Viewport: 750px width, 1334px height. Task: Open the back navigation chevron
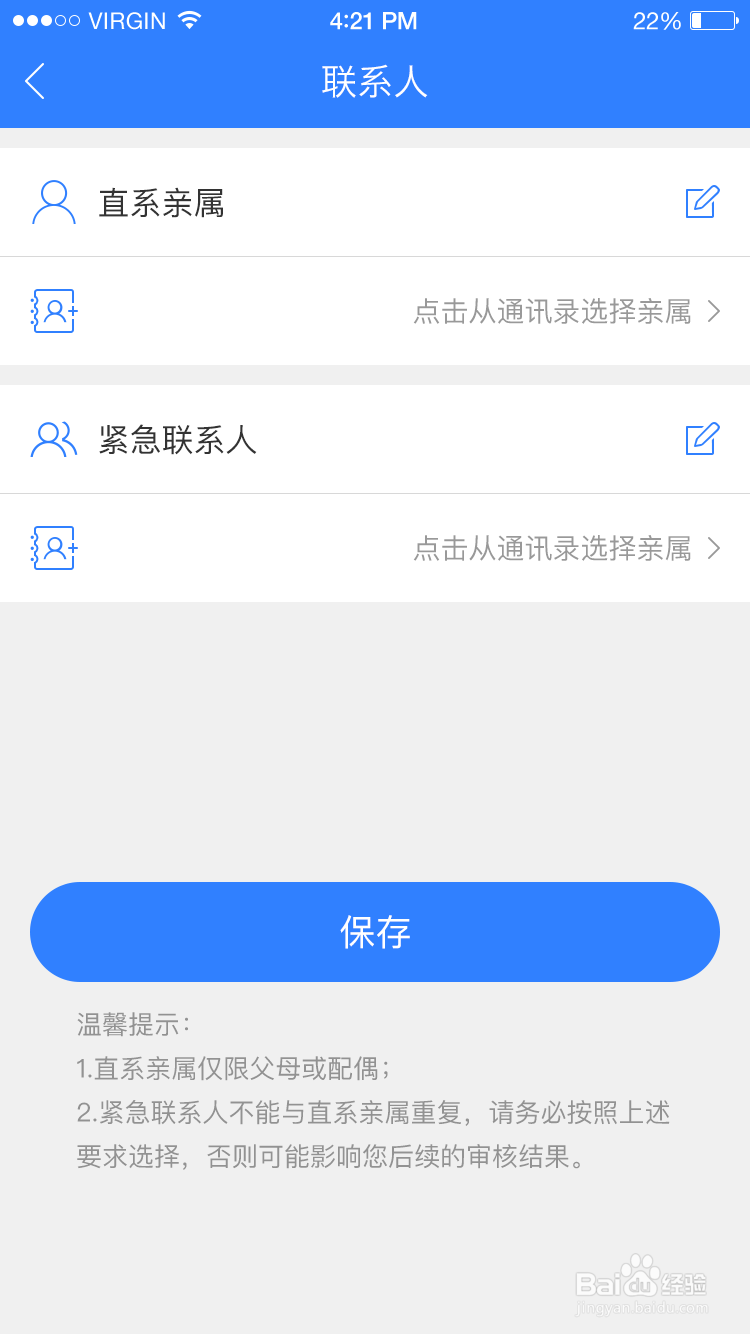coord(35,82)
